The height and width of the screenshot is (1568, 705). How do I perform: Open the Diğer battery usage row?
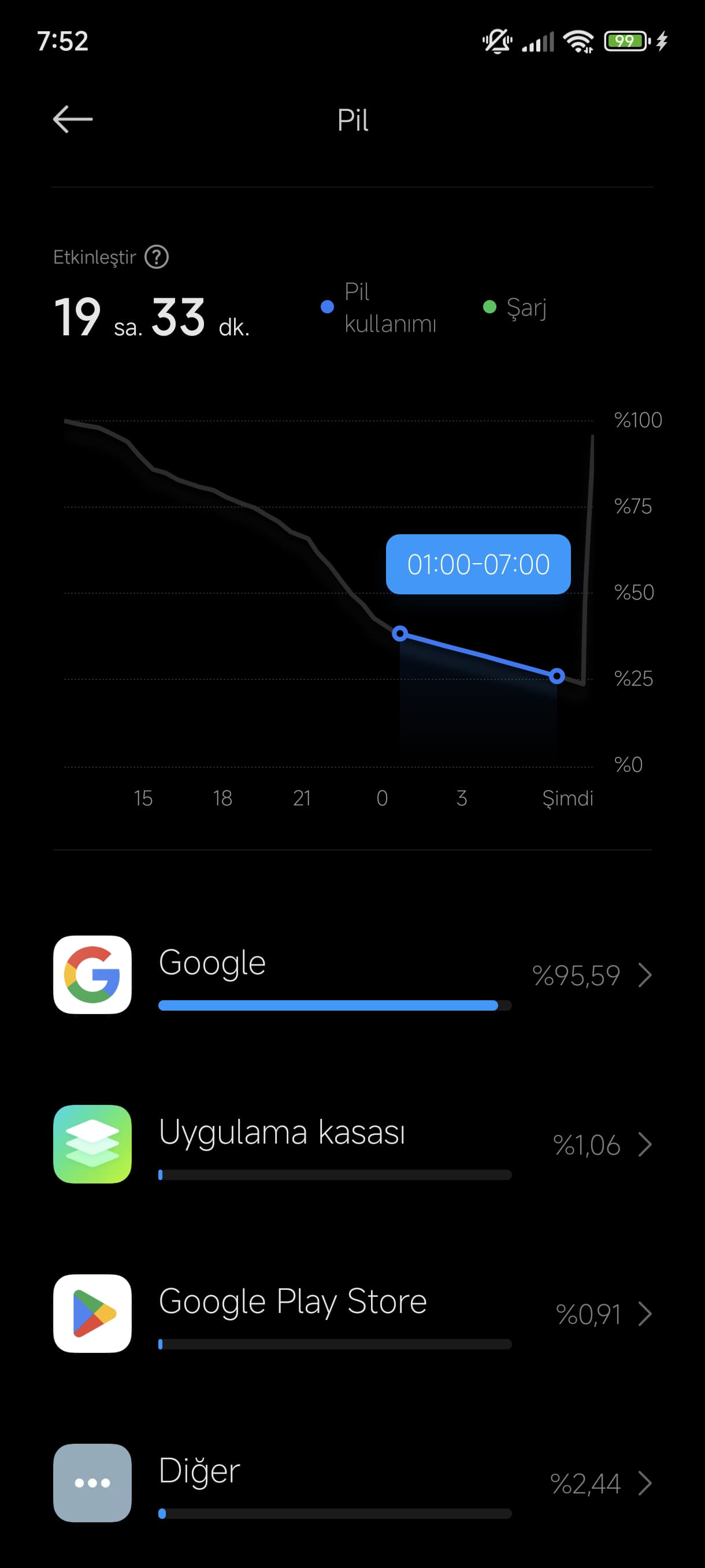tap(352, 1482)
